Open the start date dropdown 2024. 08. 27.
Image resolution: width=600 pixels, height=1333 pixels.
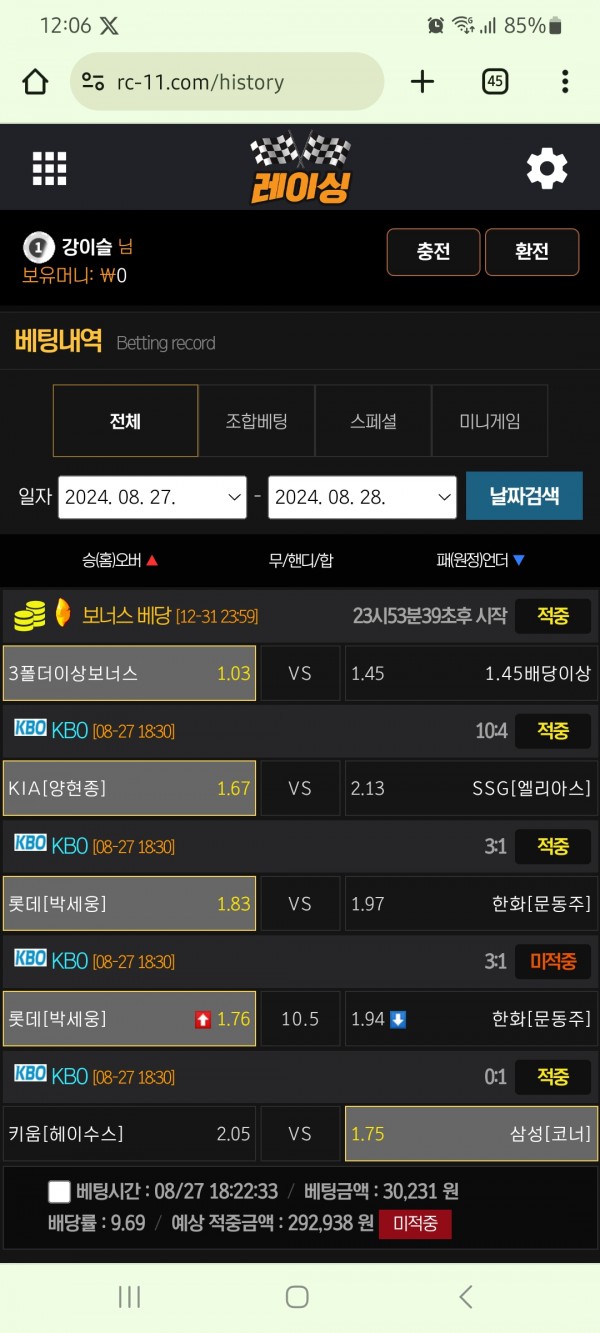[152, 497]
